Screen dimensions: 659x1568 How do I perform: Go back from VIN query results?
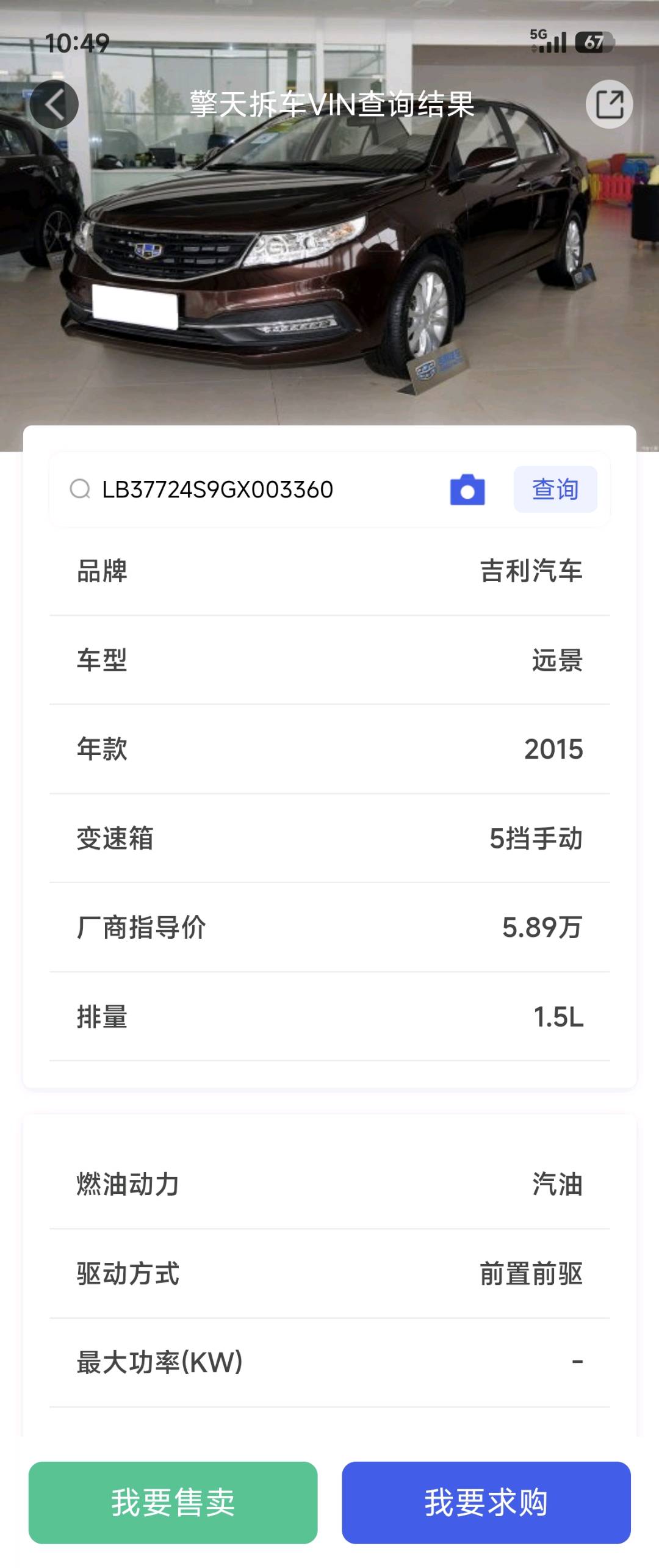(x=54, y=104)
